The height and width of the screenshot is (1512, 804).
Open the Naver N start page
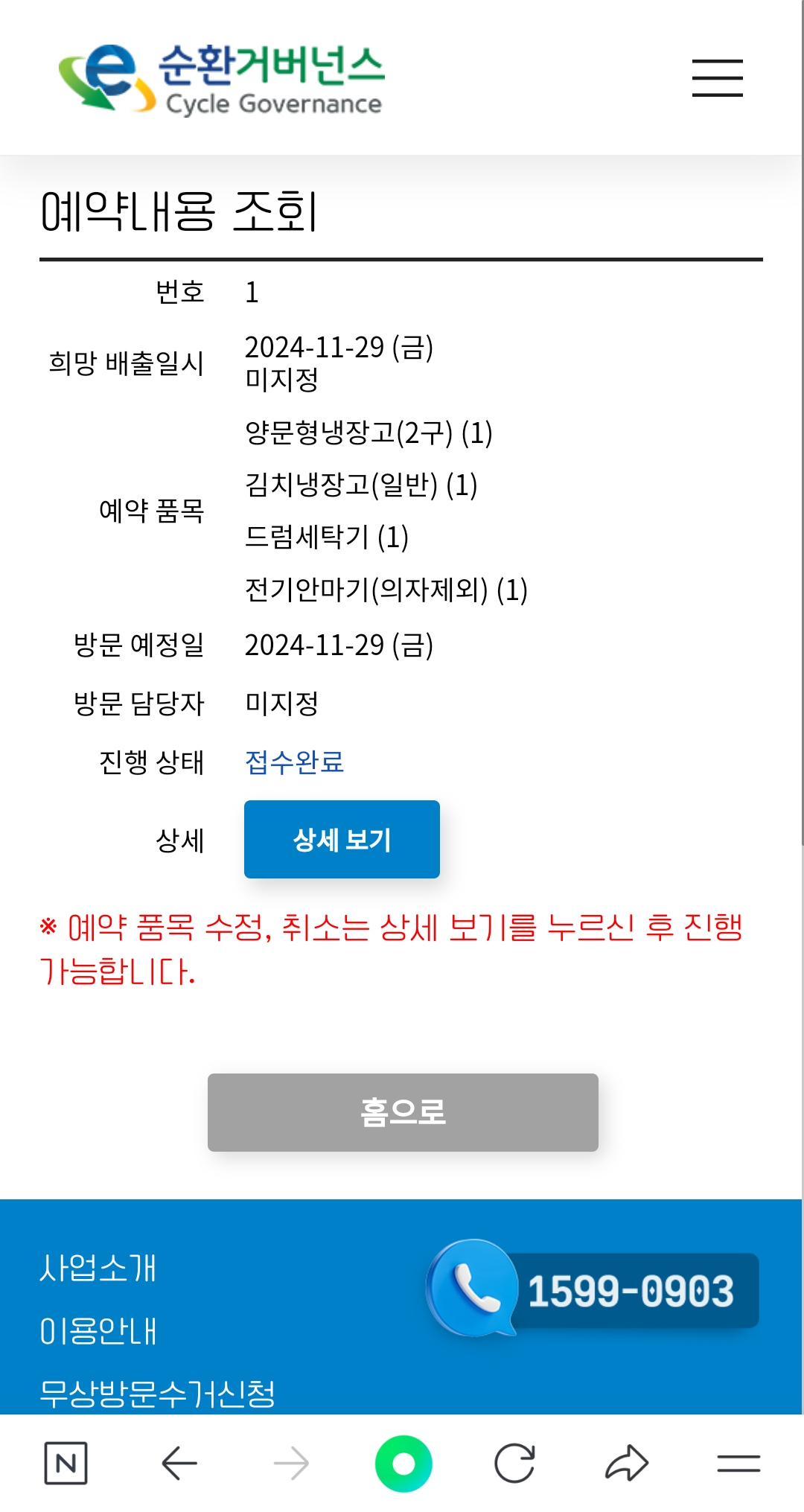click(x=66, y=1463)
